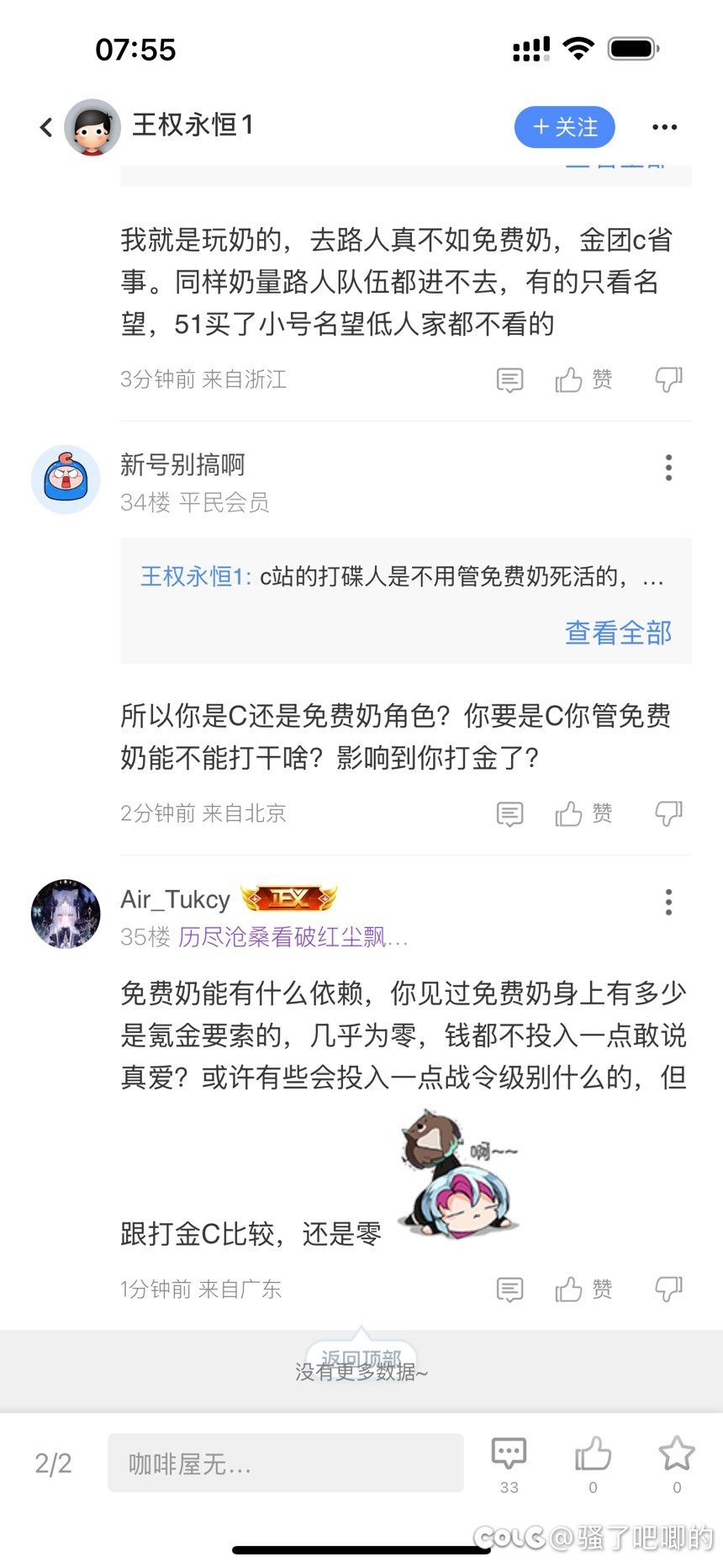Like the thread with the bottom thumbs-up
The height and width of the screenshot is (1568, 723).
pyautogui.click(x=593, y=1465)
